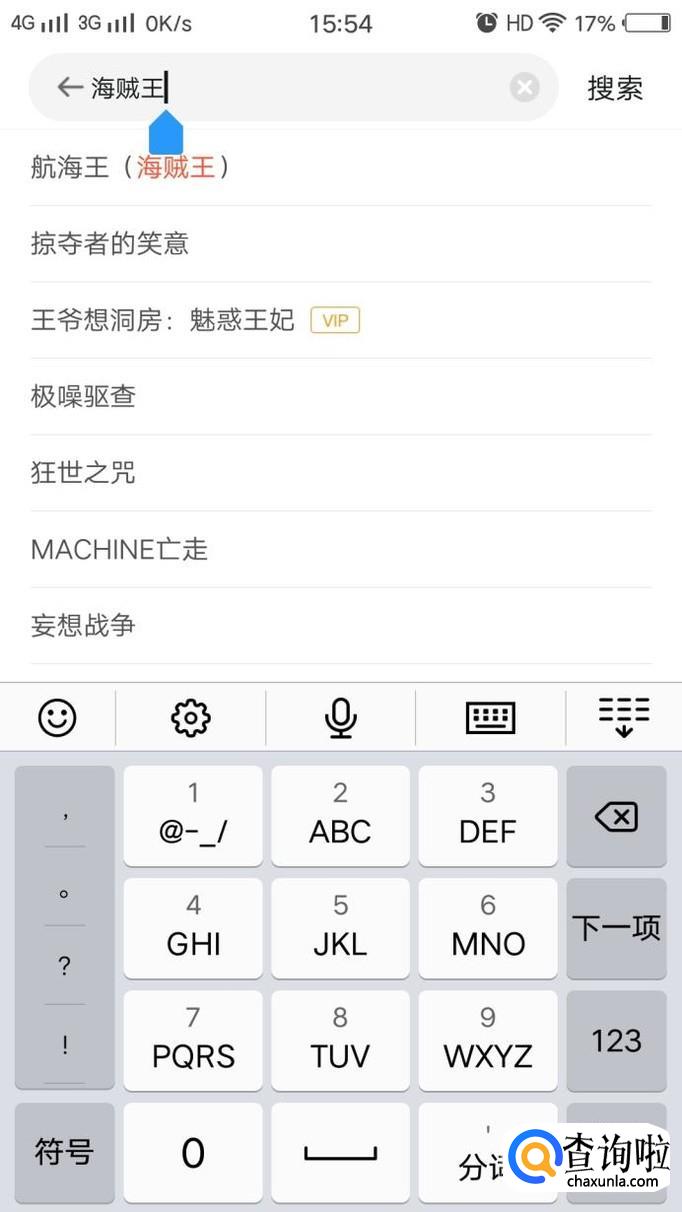Open suggestion 航海王（海贼王）

(131, 167)
